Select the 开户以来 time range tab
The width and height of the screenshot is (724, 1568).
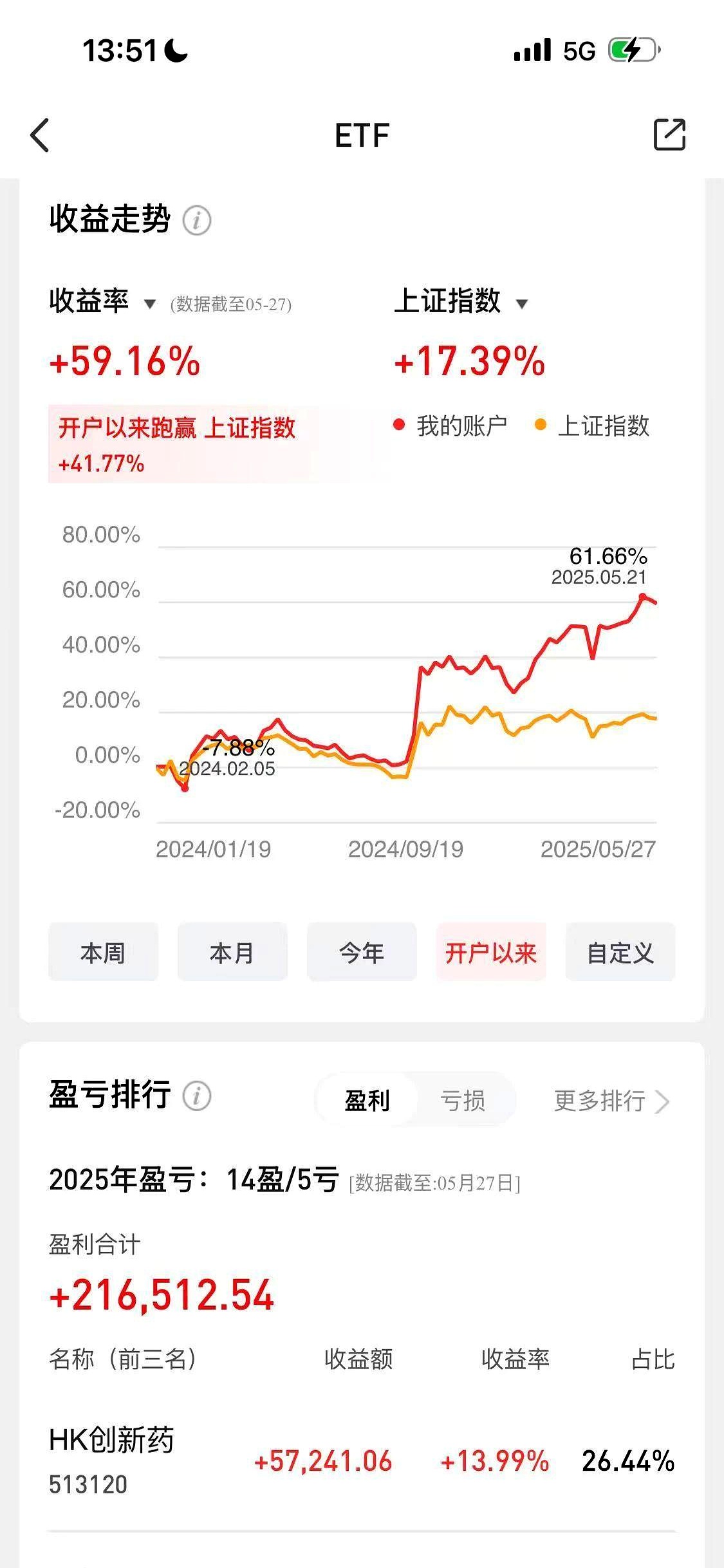tap(490, 952)
